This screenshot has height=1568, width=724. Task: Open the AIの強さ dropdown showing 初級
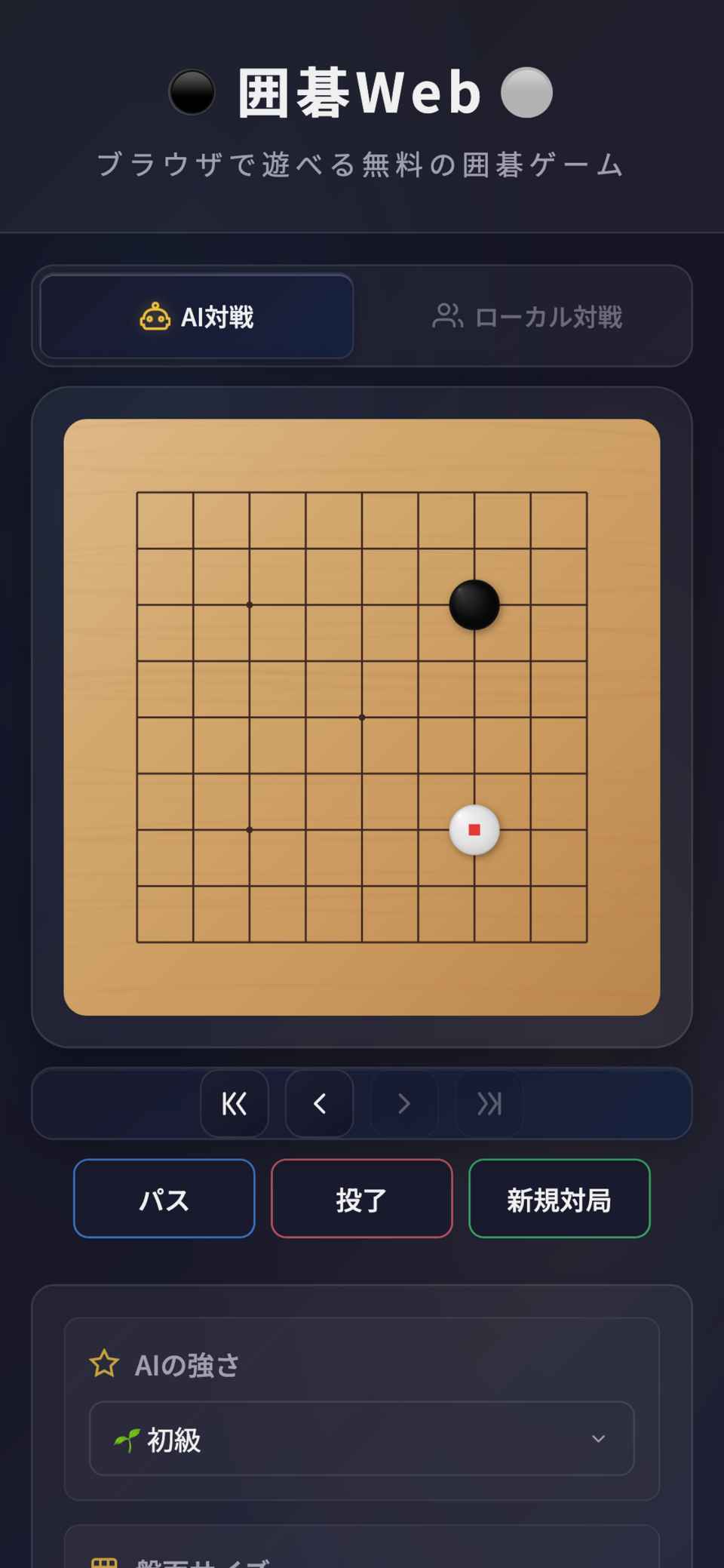pos(362,1439)
